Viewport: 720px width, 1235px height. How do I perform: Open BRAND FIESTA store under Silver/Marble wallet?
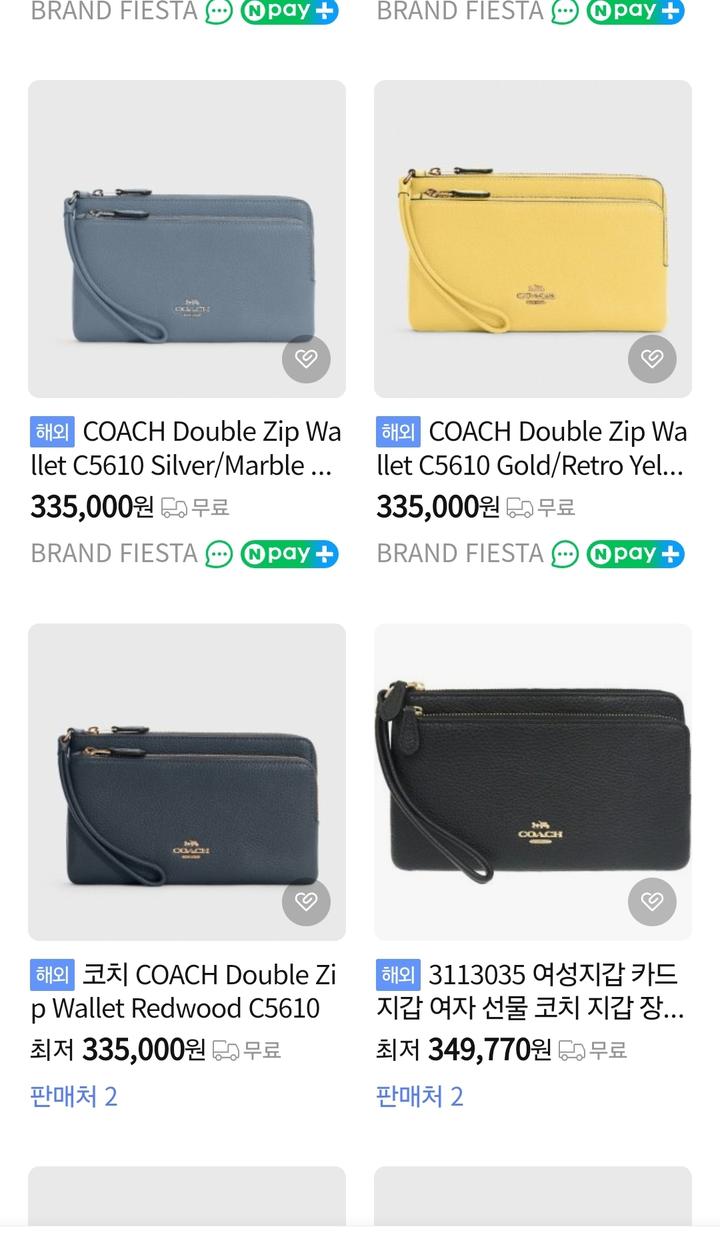114,553
